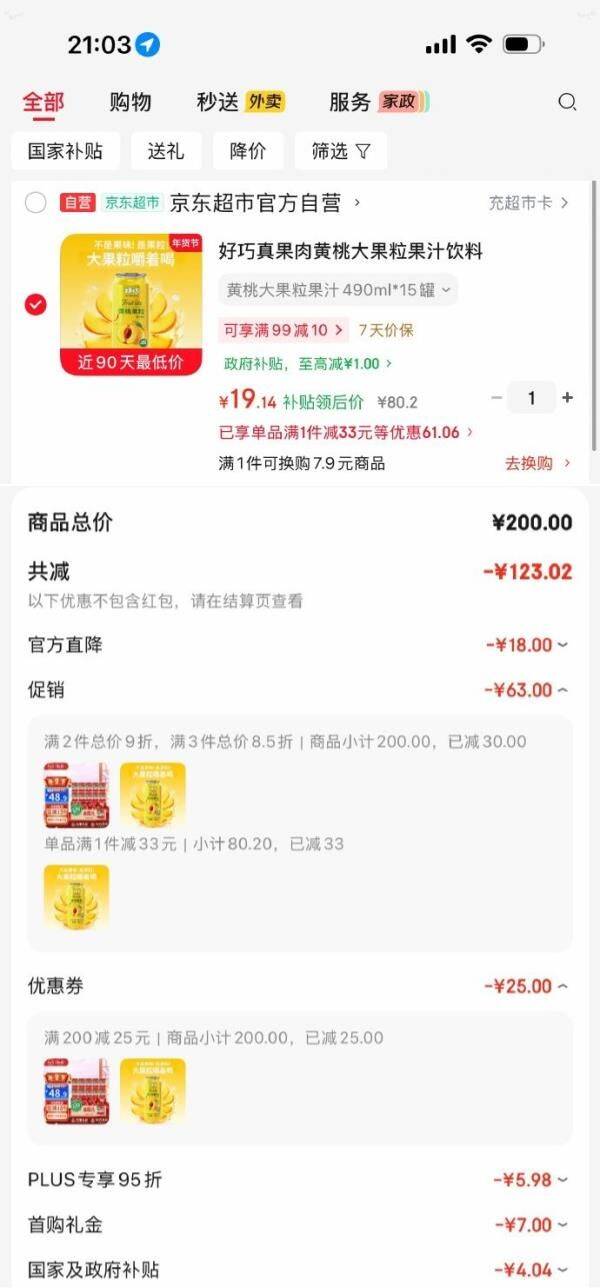The height and width of the screenshot is (1288, 600).
Task: Select all items from 京东超市官方自营
Action: (36, 203)
